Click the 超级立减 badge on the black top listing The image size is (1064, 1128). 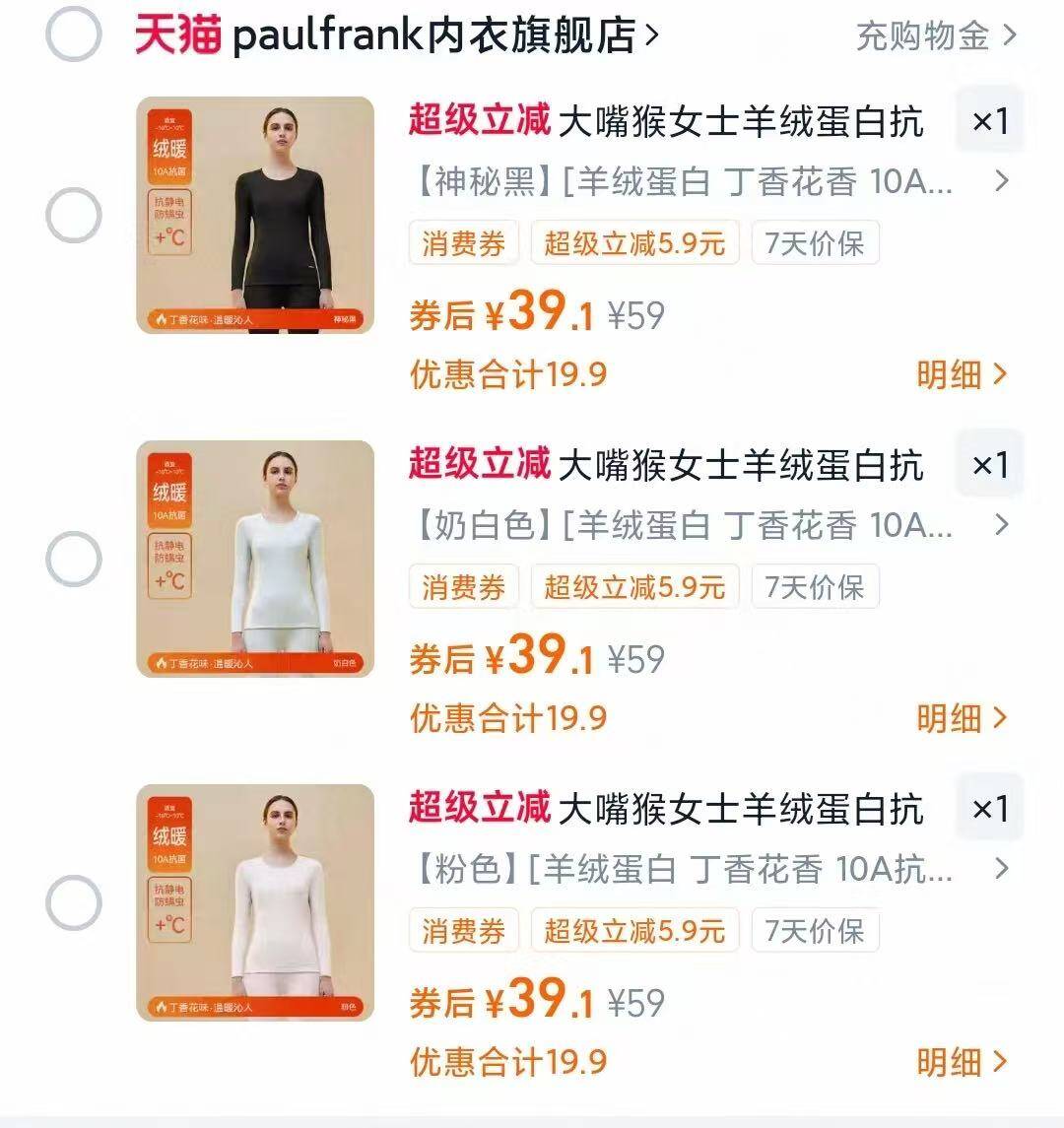click(x=478, y=120)
